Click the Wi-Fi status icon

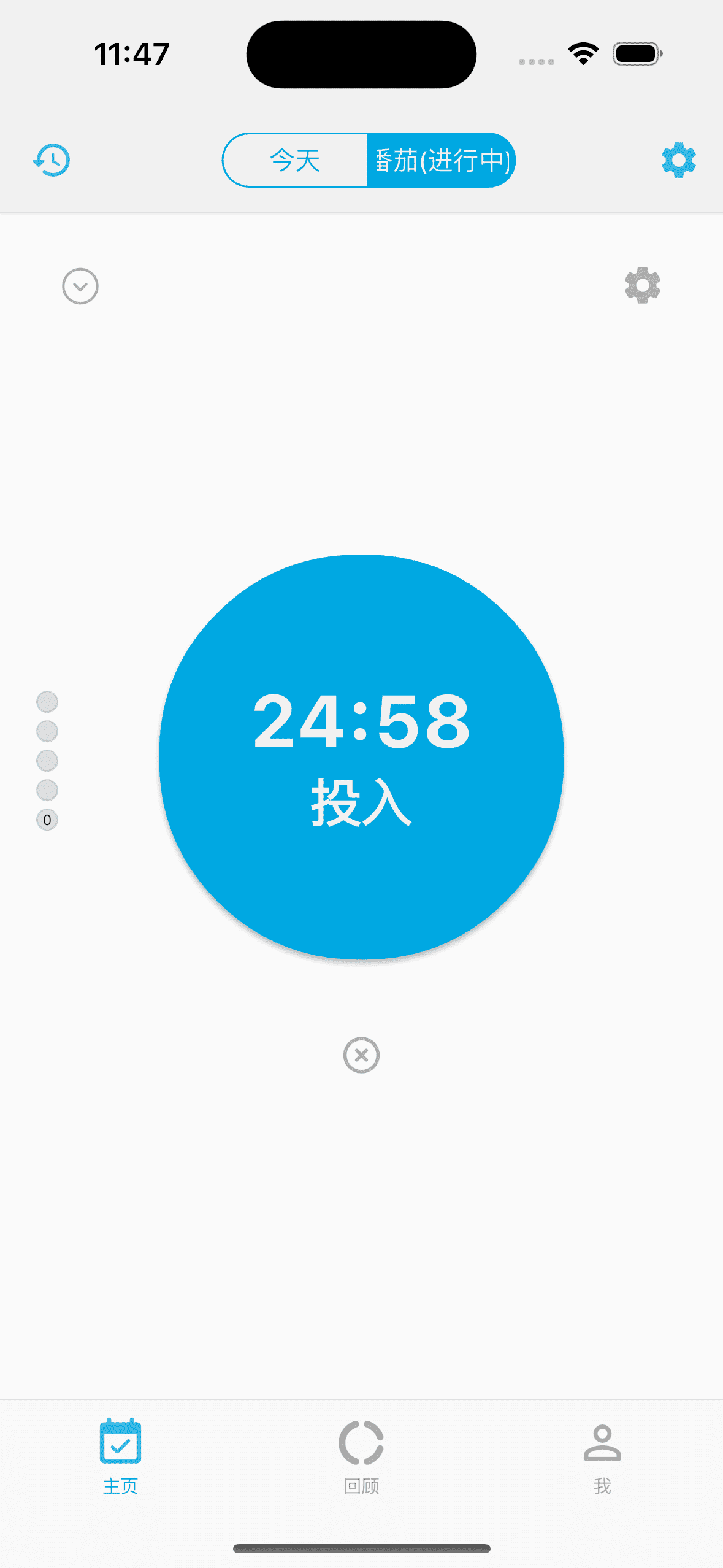582,54
